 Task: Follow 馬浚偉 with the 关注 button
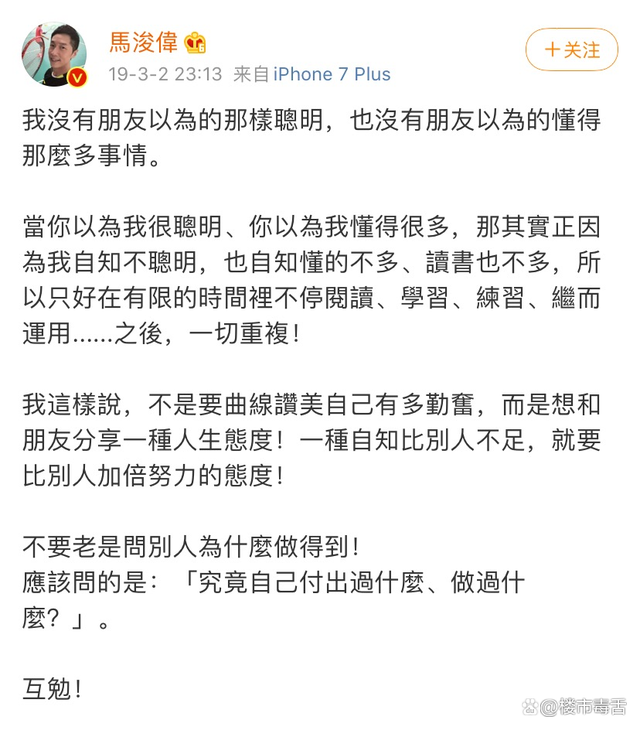click(x=572, y=49)
